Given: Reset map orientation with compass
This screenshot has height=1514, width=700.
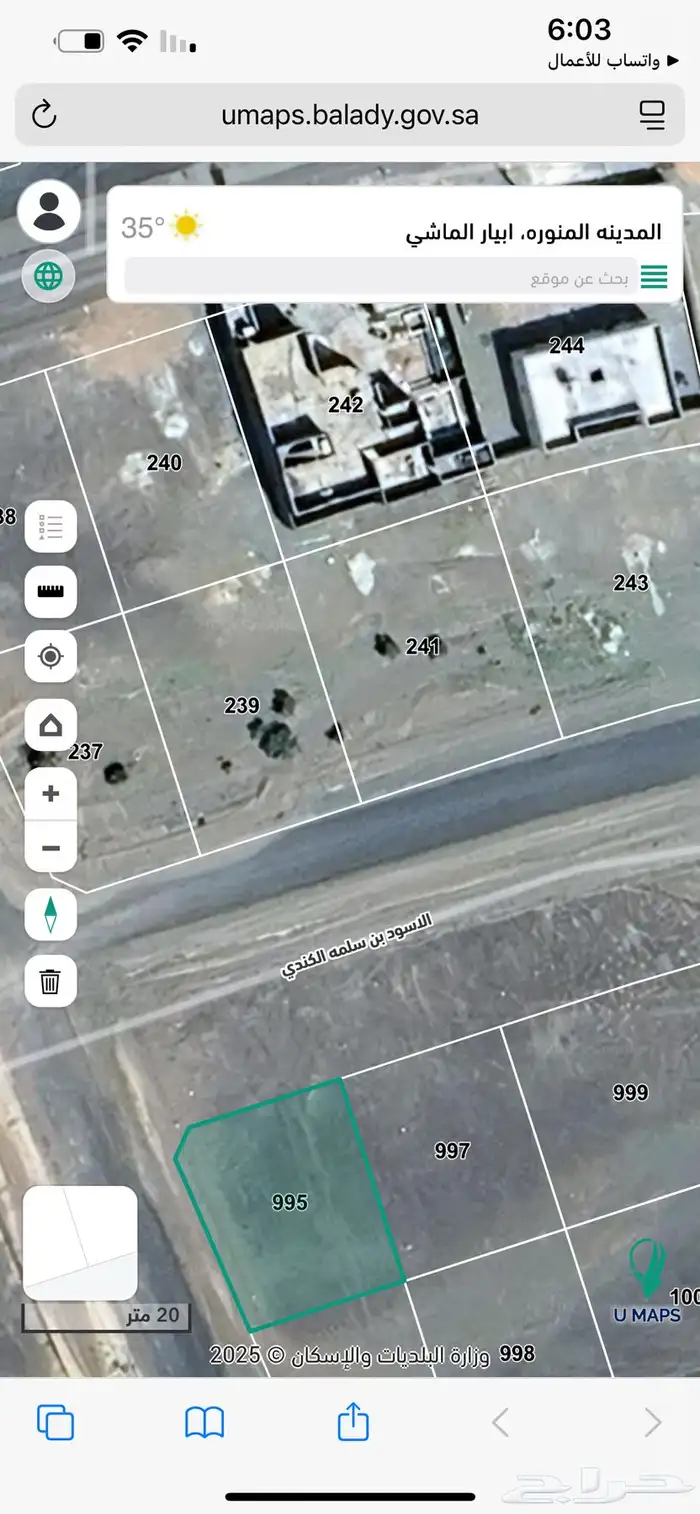Looking at the screenshot, I should pyautogui.click(x=51, y=915).
